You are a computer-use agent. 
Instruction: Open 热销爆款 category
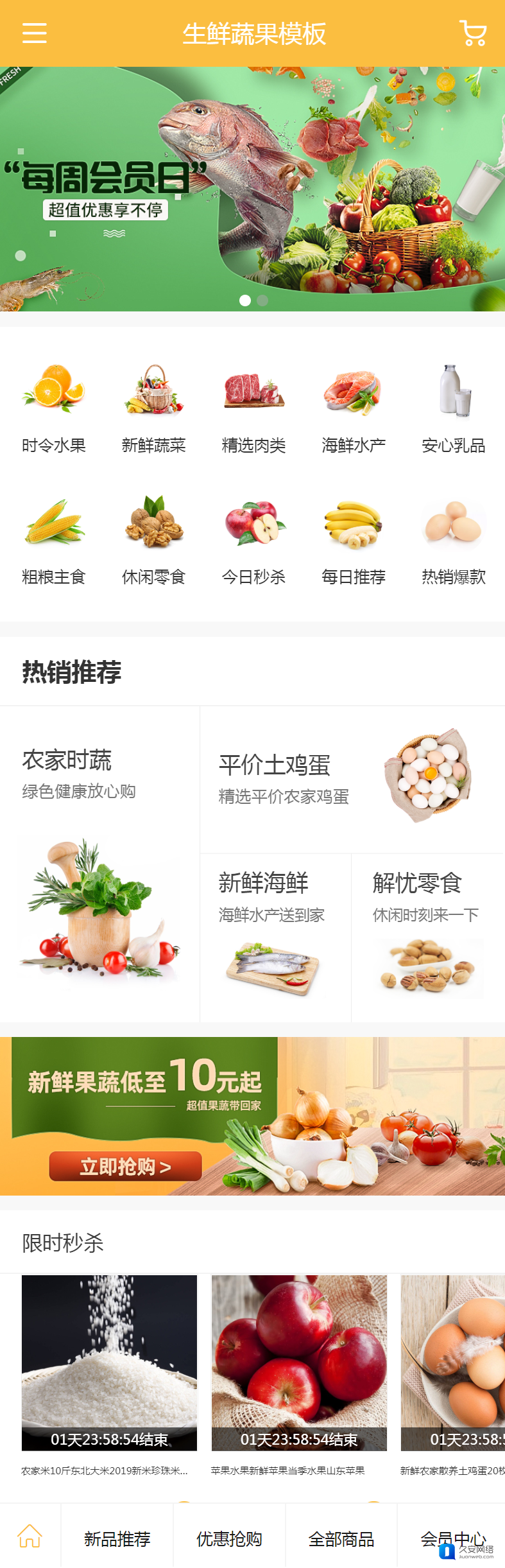[453, 541]
